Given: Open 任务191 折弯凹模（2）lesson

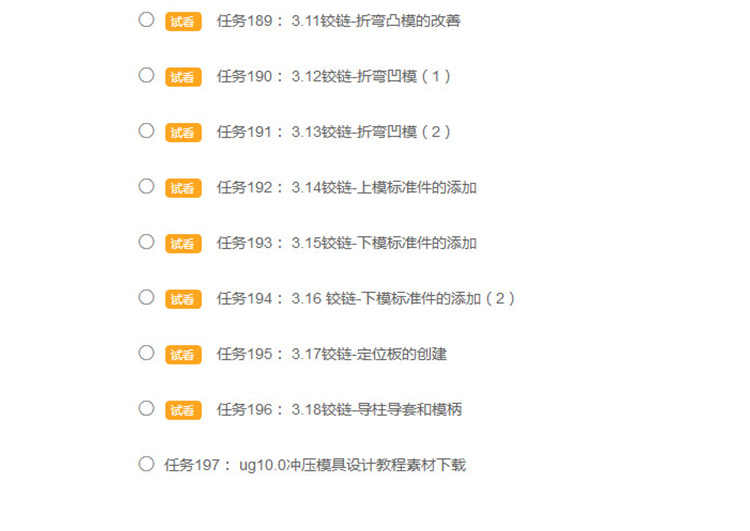Looking at the screenshot, I should click(334, 132).
